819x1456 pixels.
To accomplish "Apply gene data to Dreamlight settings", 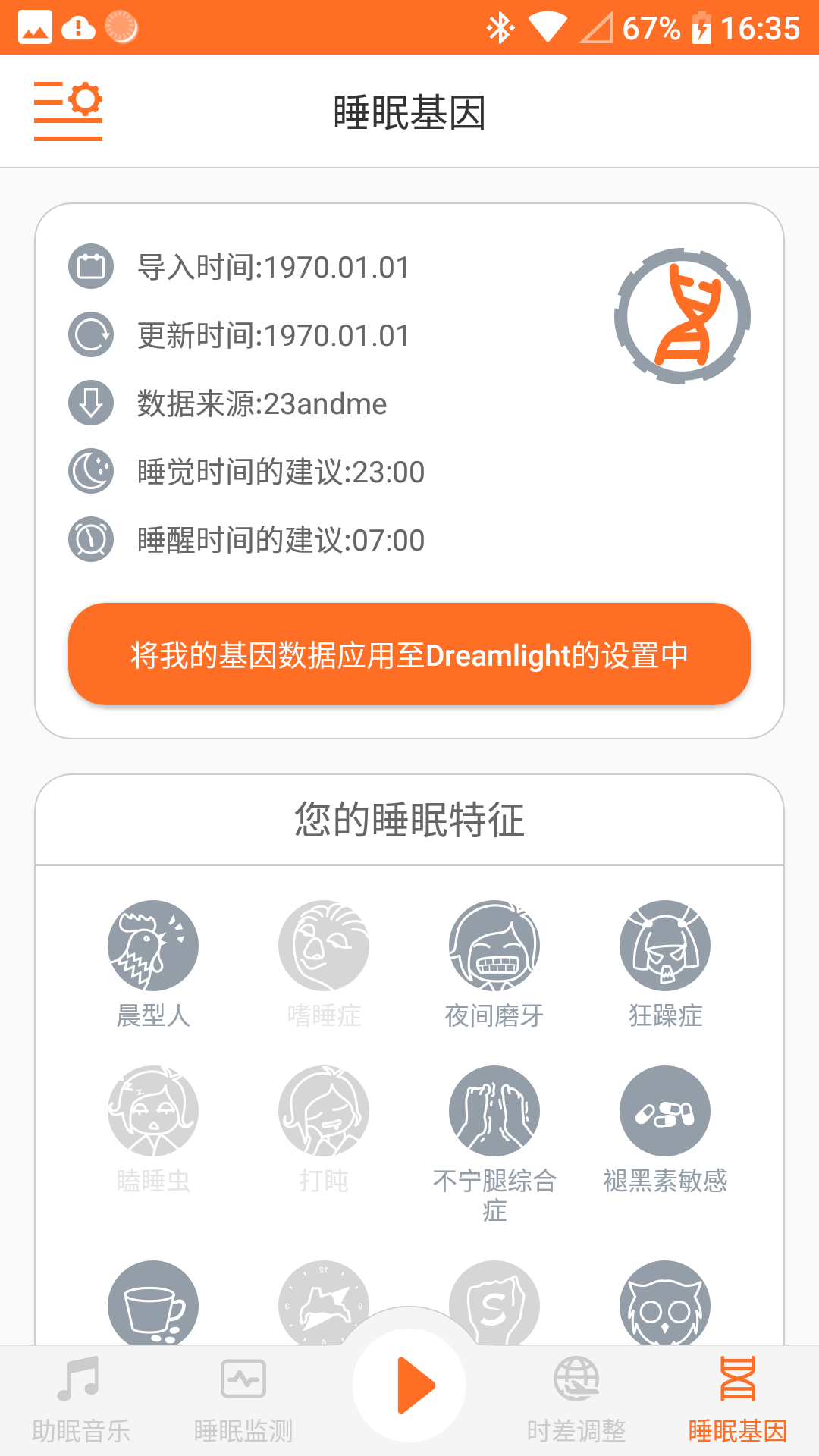I will [409, 654].
